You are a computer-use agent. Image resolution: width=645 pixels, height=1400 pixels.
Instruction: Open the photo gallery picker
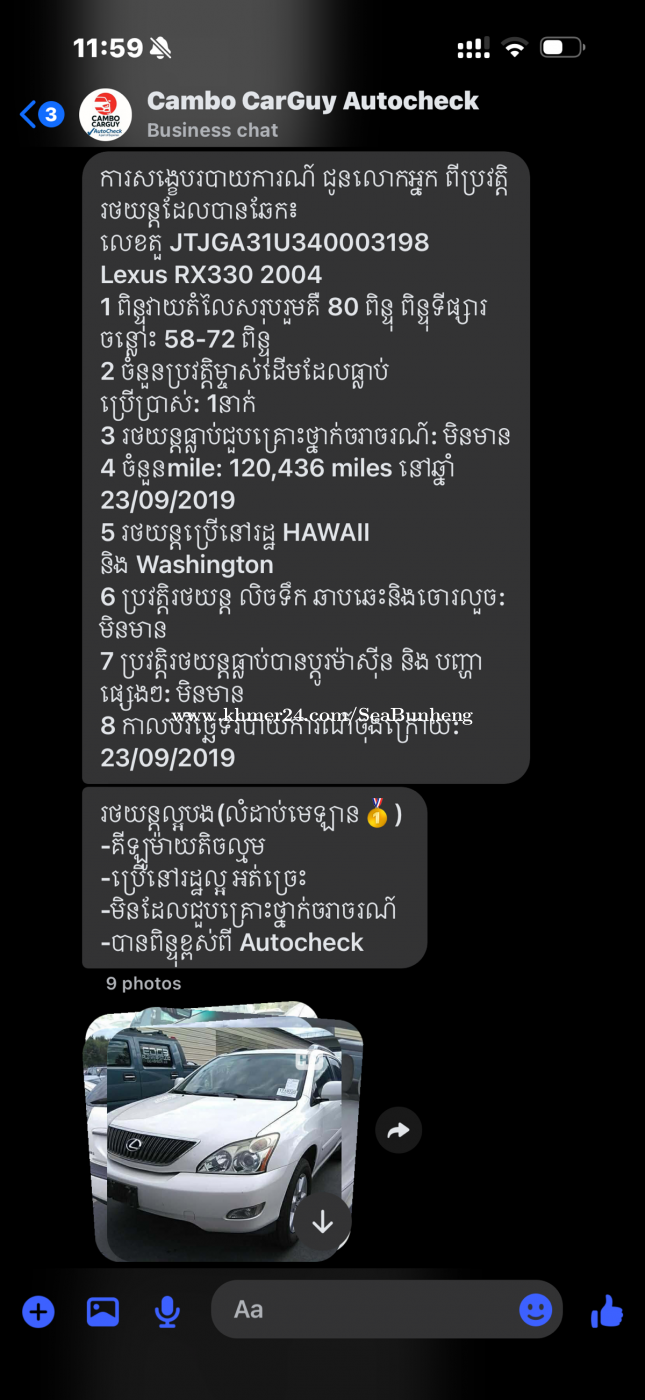click(x=103, y=1311)
